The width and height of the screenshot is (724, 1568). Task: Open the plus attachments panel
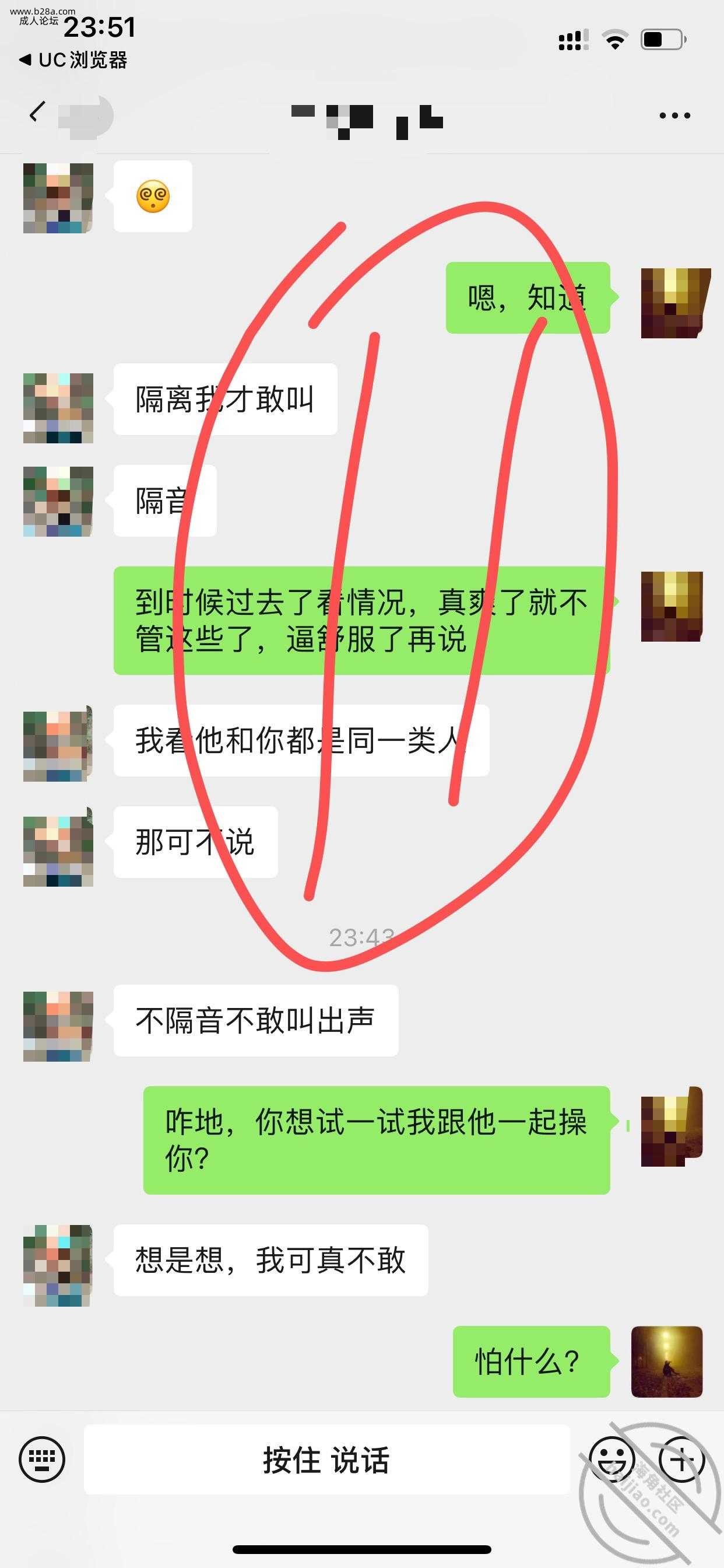[681, 1459]
